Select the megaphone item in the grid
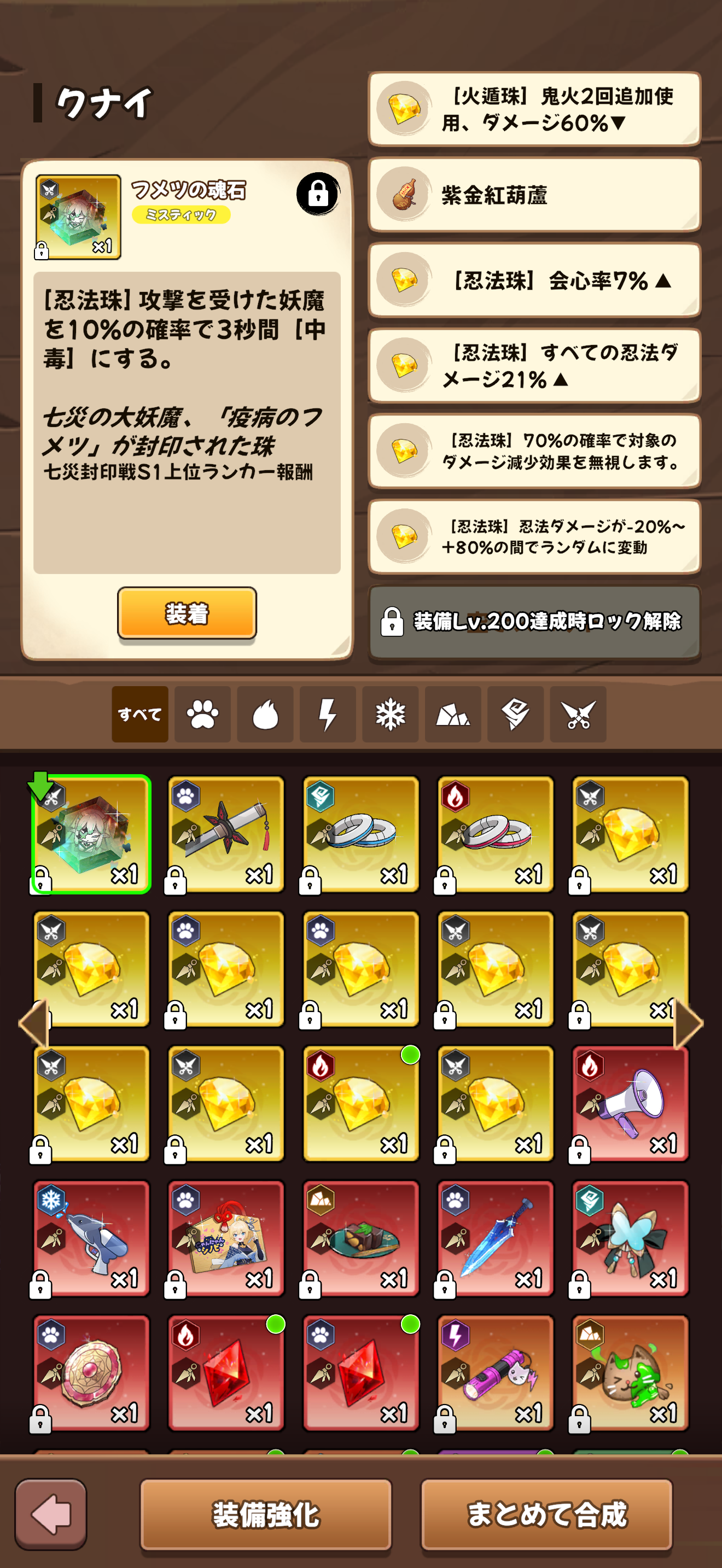This screenshot has height=1568, width=722. coord(630,1104)
